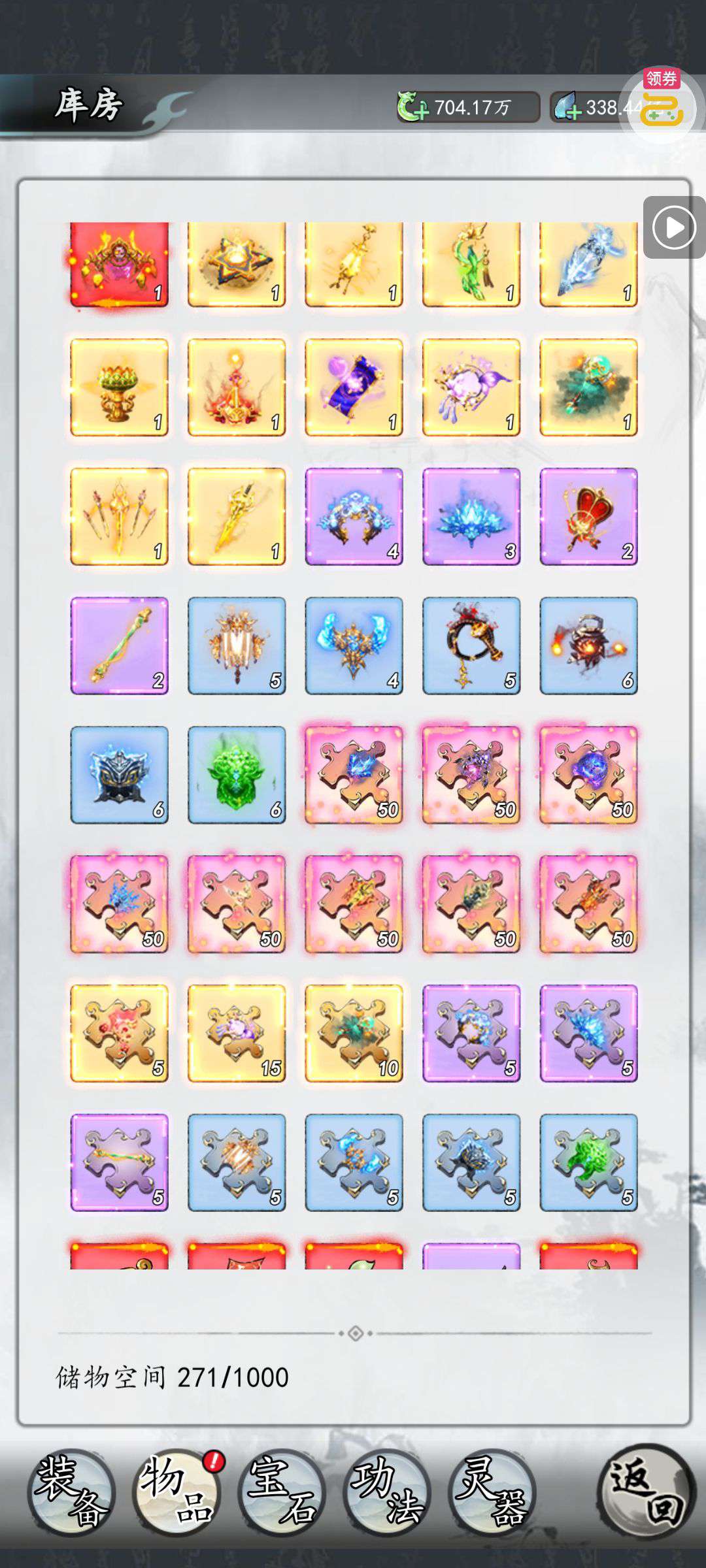Open the green staff item
The width and height of the screenshot is (706, 1568).
point(119,646)
